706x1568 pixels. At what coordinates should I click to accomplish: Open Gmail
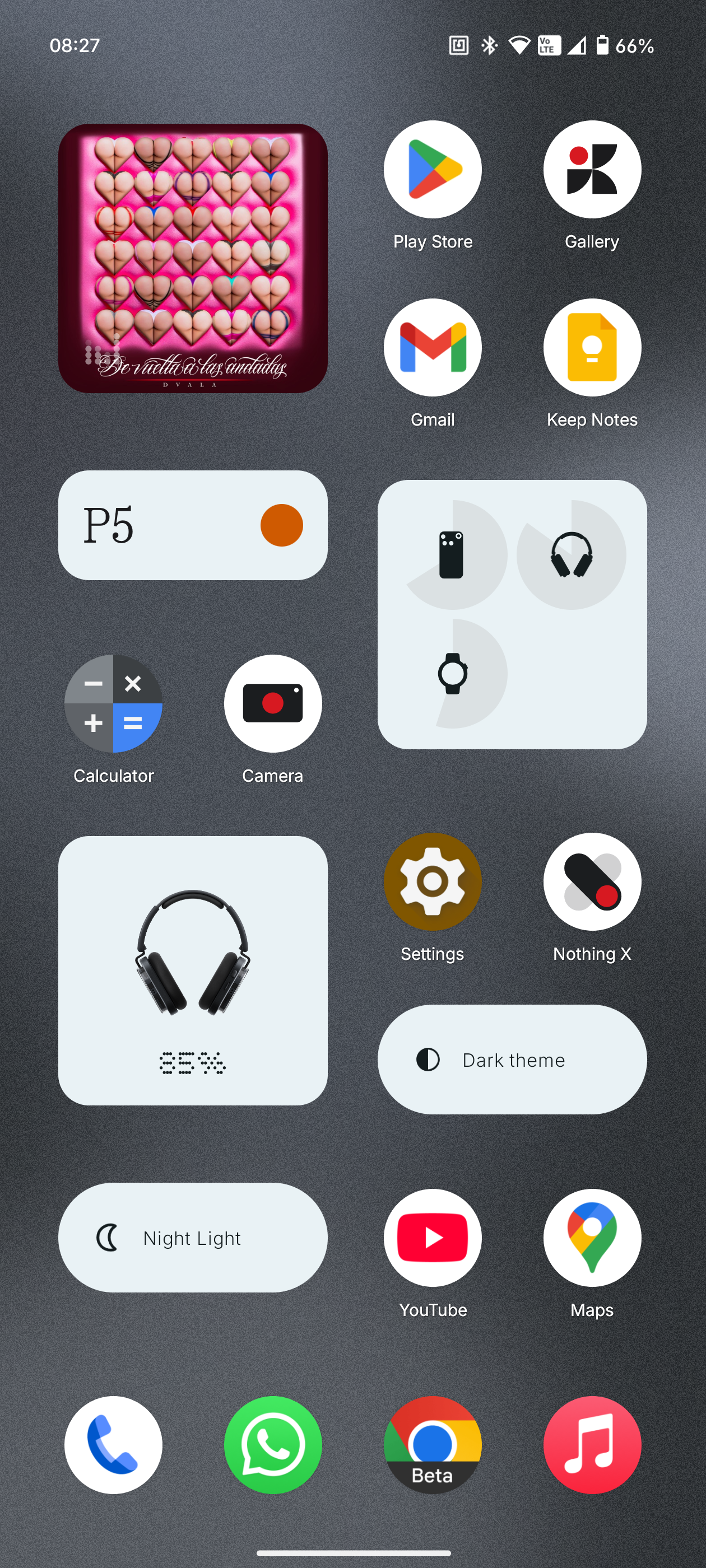pyautogui.click(x=433, y=348)
